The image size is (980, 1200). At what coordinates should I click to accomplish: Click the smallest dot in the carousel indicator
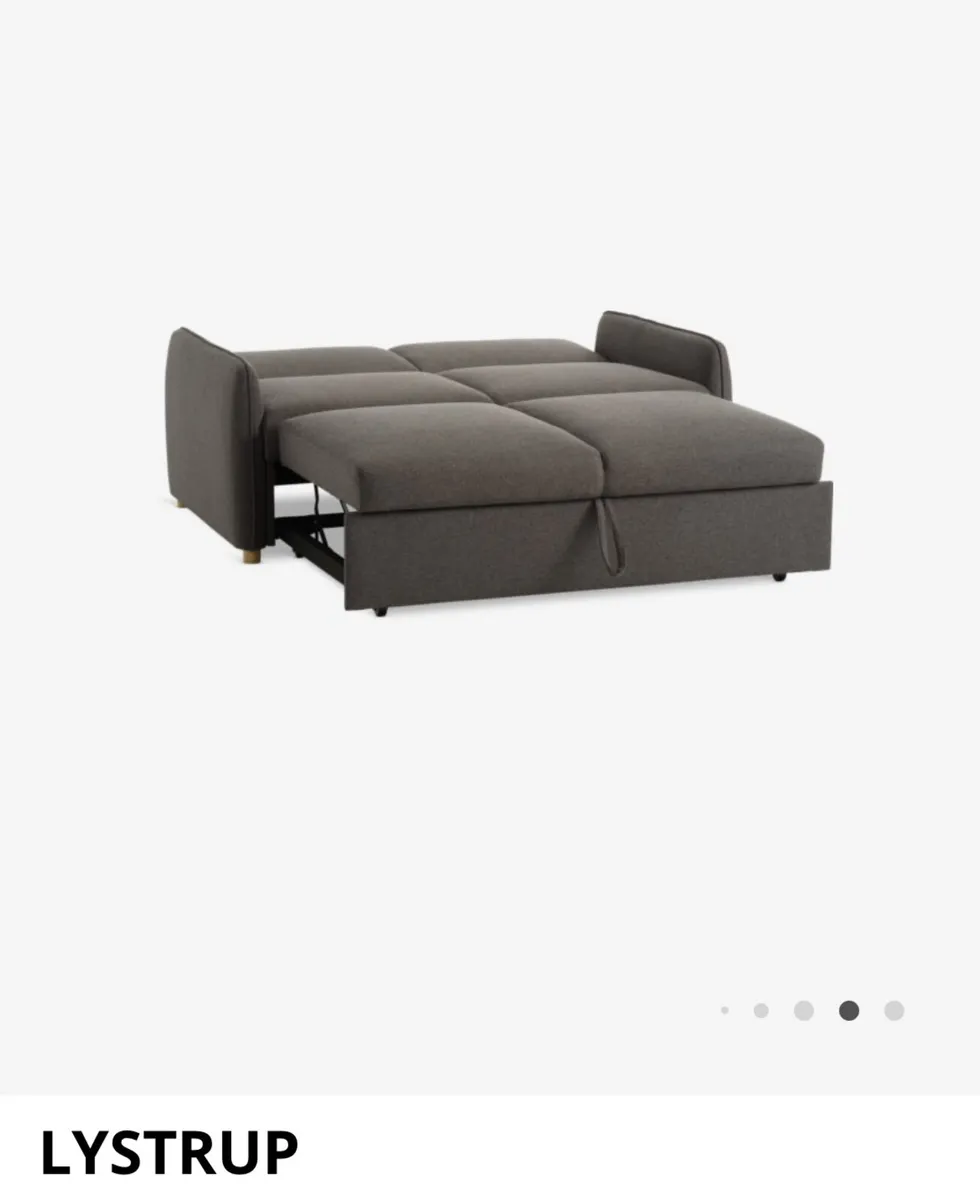coord(726,1011)
